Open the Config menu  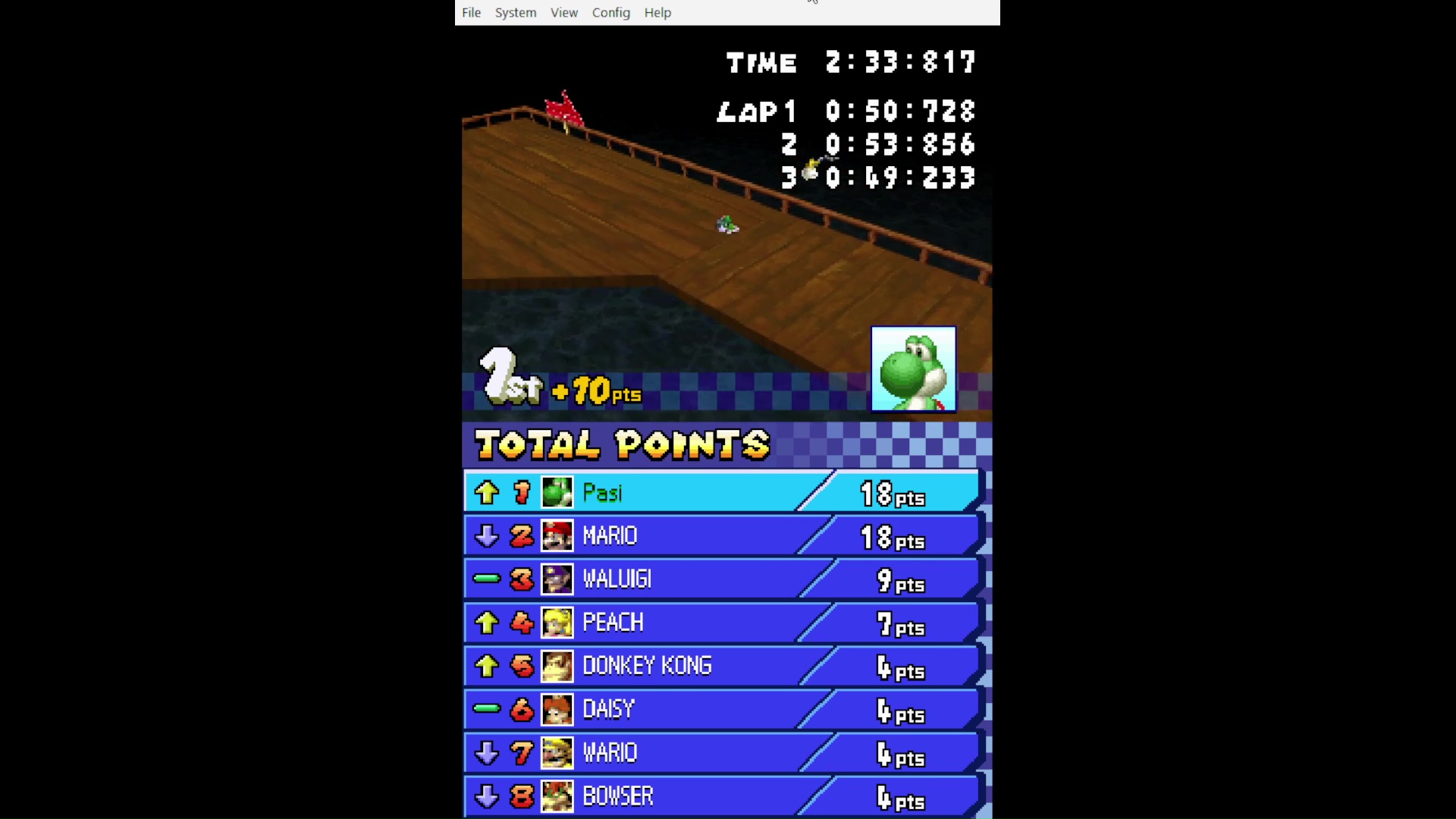coord(611,13)
